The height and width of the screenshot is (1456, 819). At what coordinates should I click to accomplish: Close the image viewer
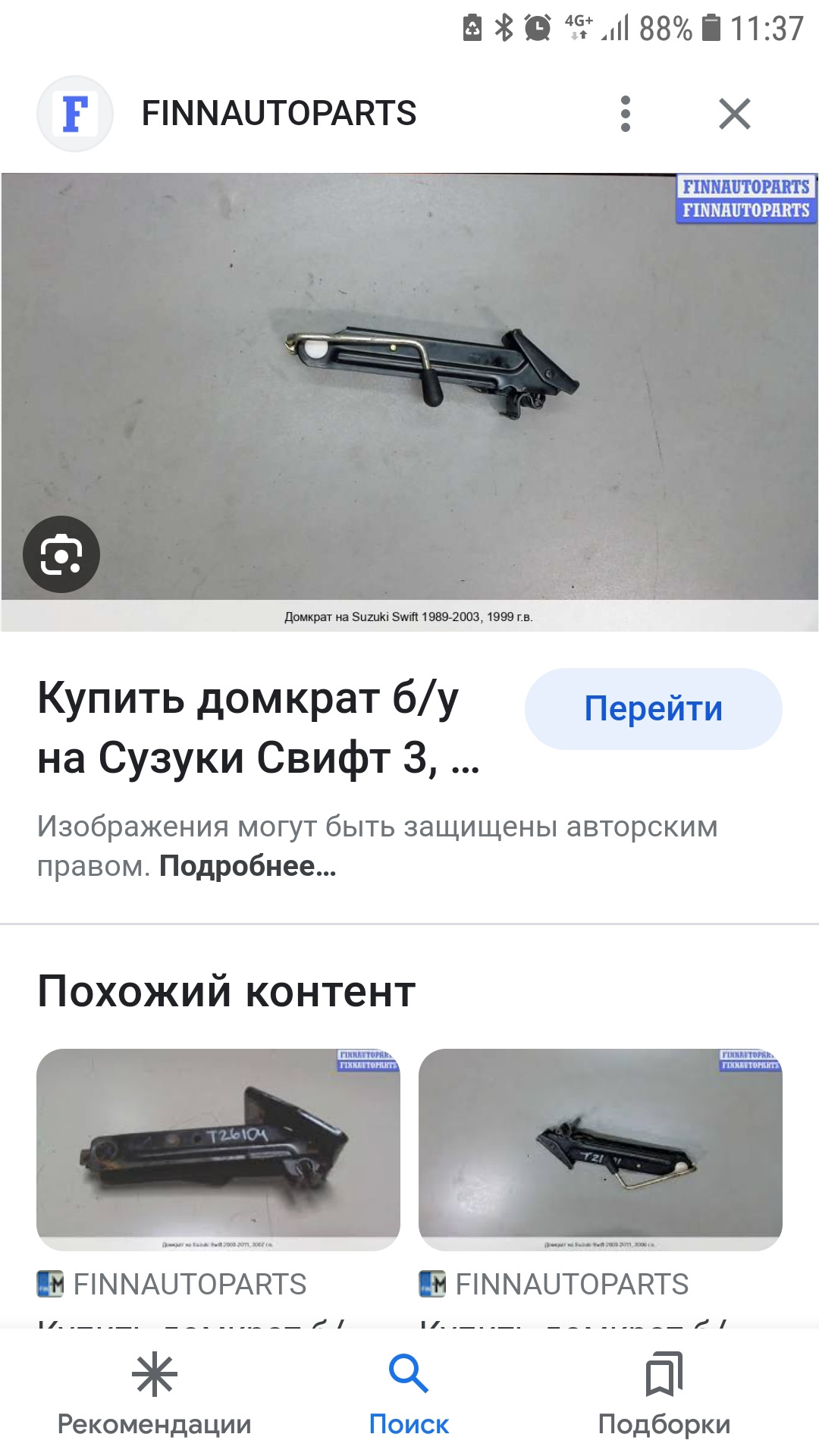pos(734,114)
